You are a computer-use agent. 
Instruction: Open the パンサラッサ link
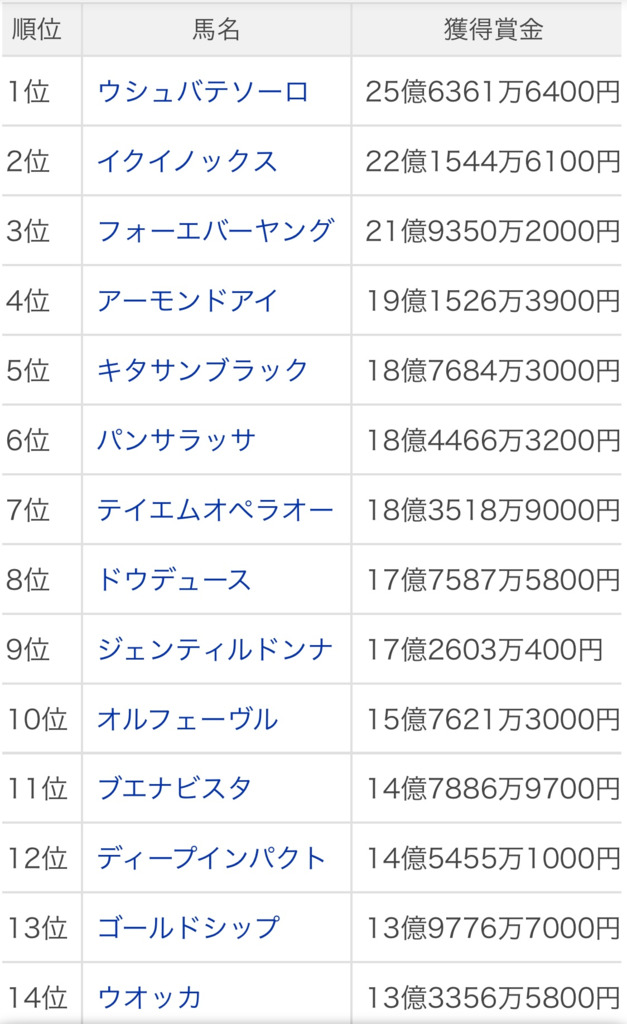click(176, 440)
